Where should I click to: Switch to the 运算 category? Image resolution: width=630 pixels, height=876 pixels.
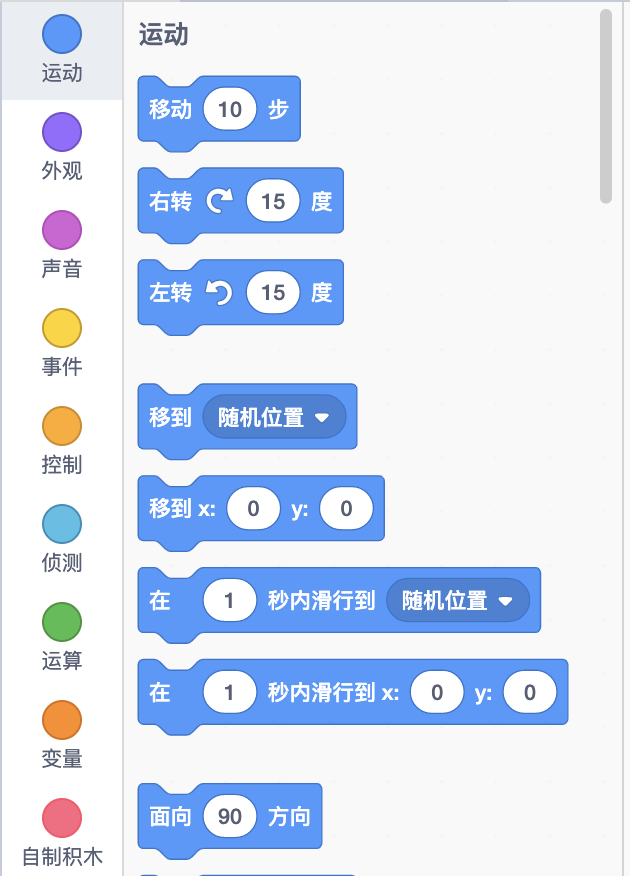pos(61,636)
